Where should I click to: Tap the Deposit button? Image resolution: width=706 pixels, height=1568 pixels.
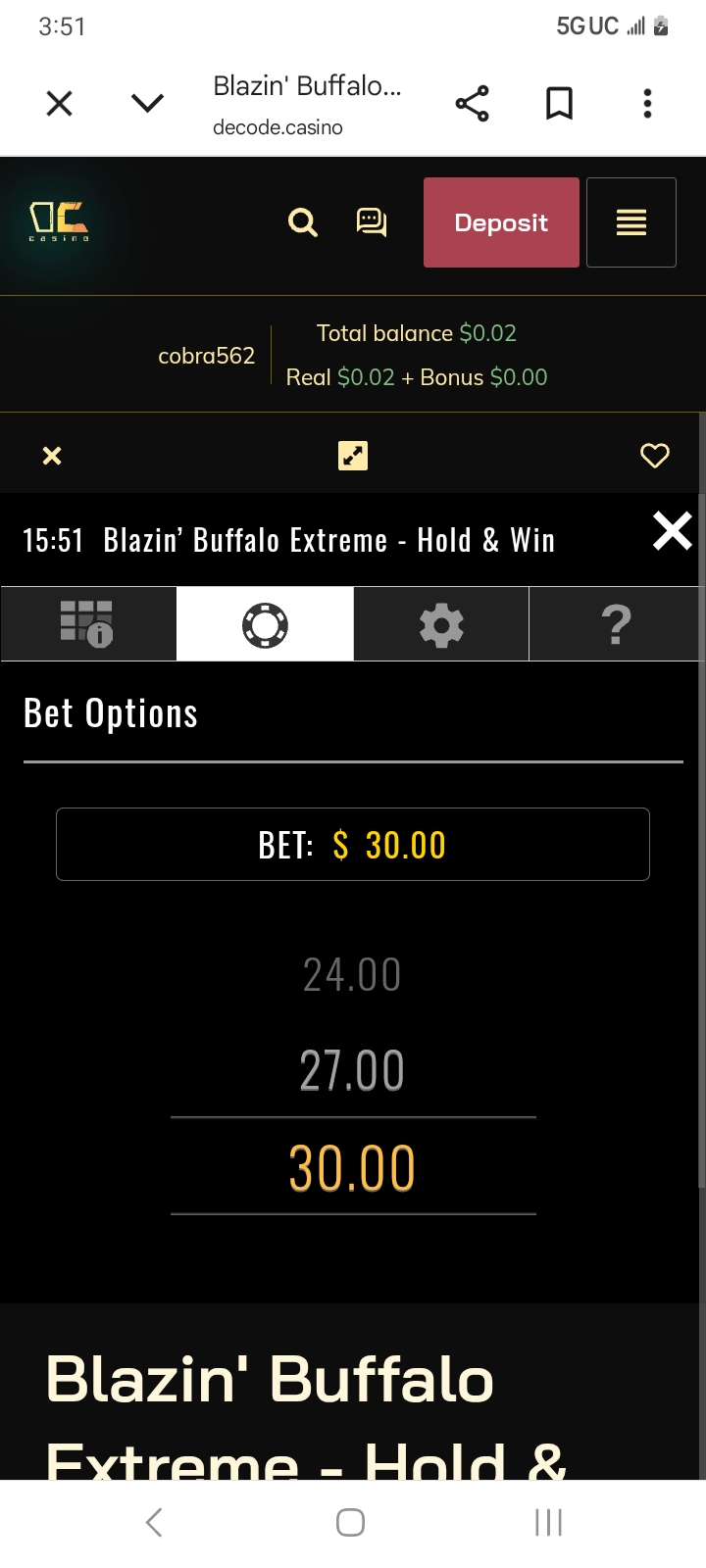(x=501, y=222)
